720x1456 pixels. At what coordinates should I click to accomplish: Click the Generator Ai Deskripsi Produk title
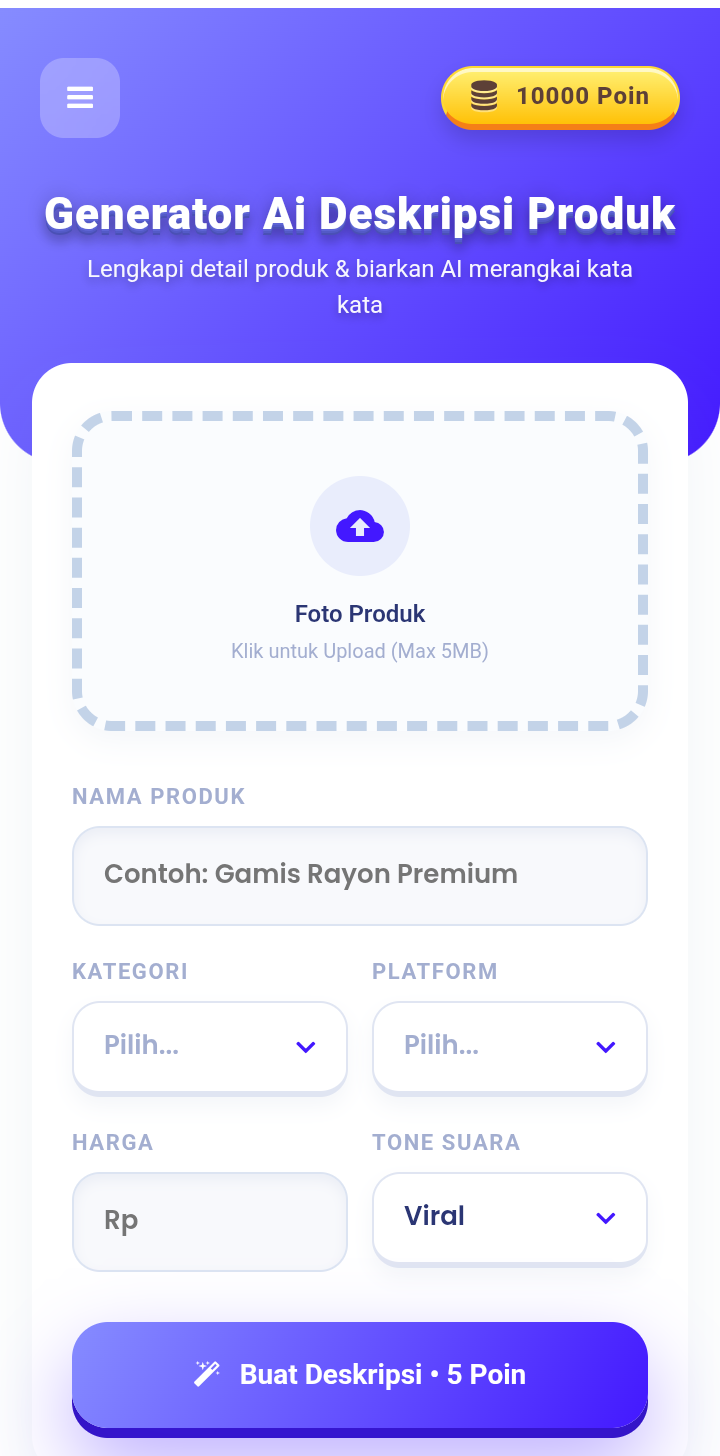pyautogui.click(x=360, y=213)
